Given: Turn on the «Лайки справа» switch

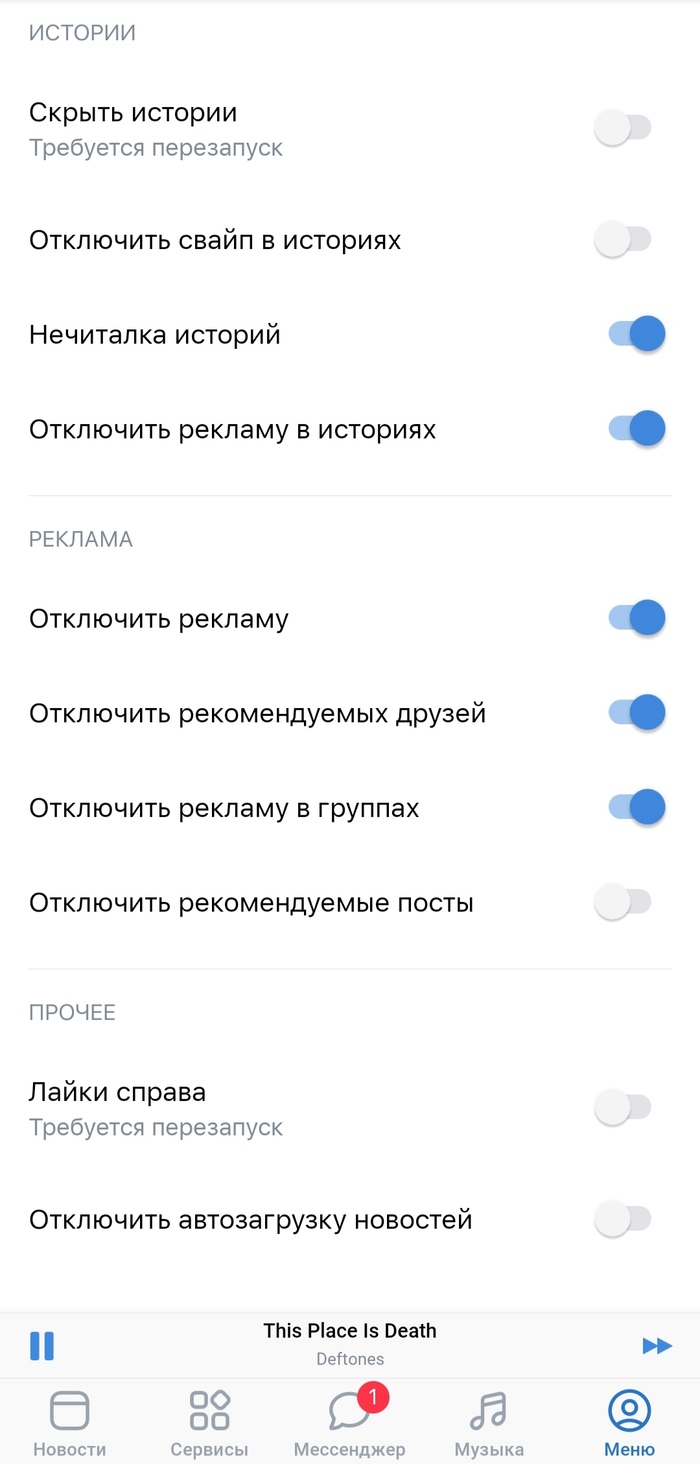Looking at the screenshot, I should (x=623, y=1107).
